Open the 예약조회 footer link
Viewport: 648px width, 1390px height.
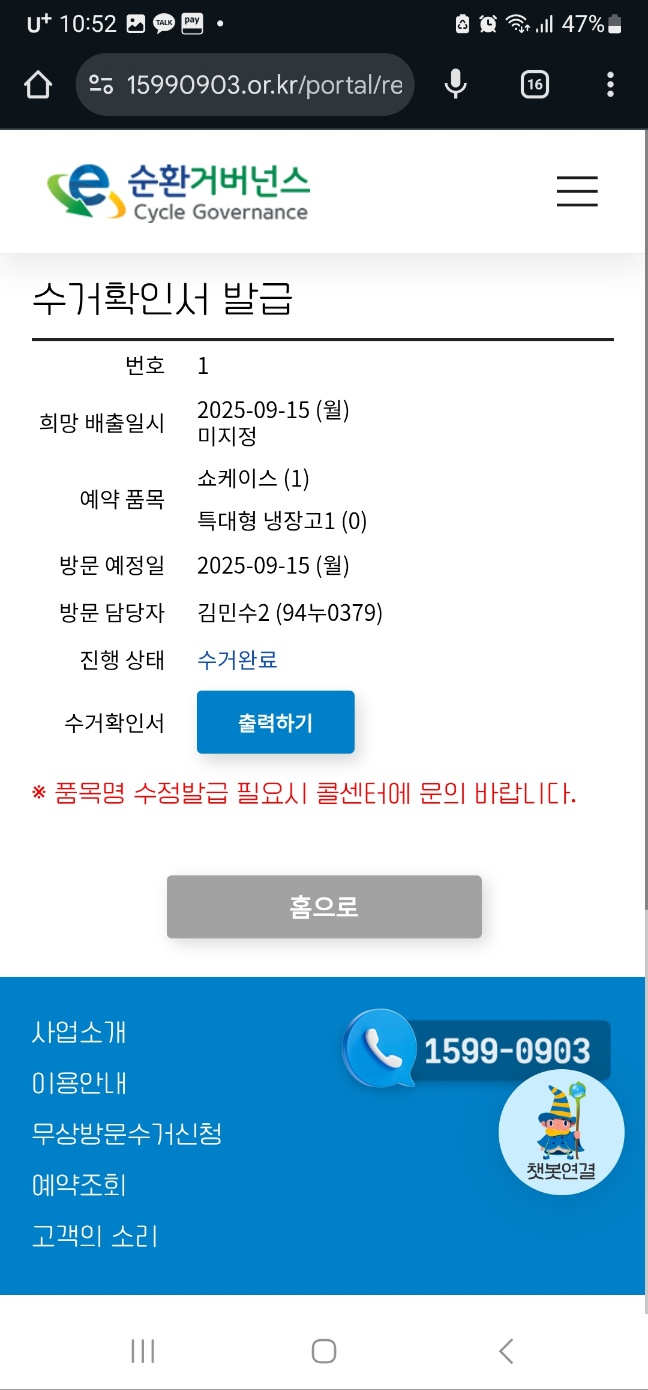point(79,1186)
